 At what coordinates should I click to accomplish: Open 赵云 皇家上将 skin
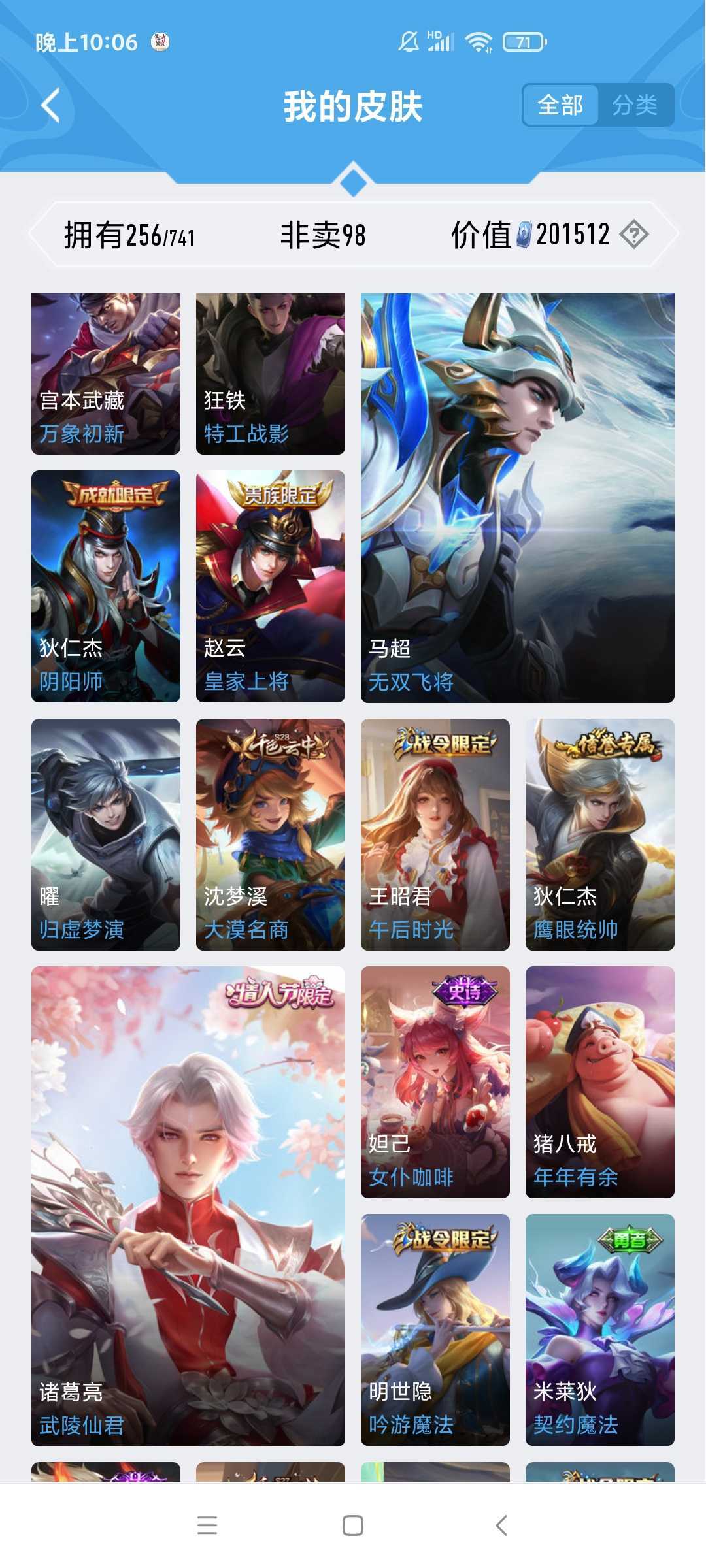click(x=271, y=586)
